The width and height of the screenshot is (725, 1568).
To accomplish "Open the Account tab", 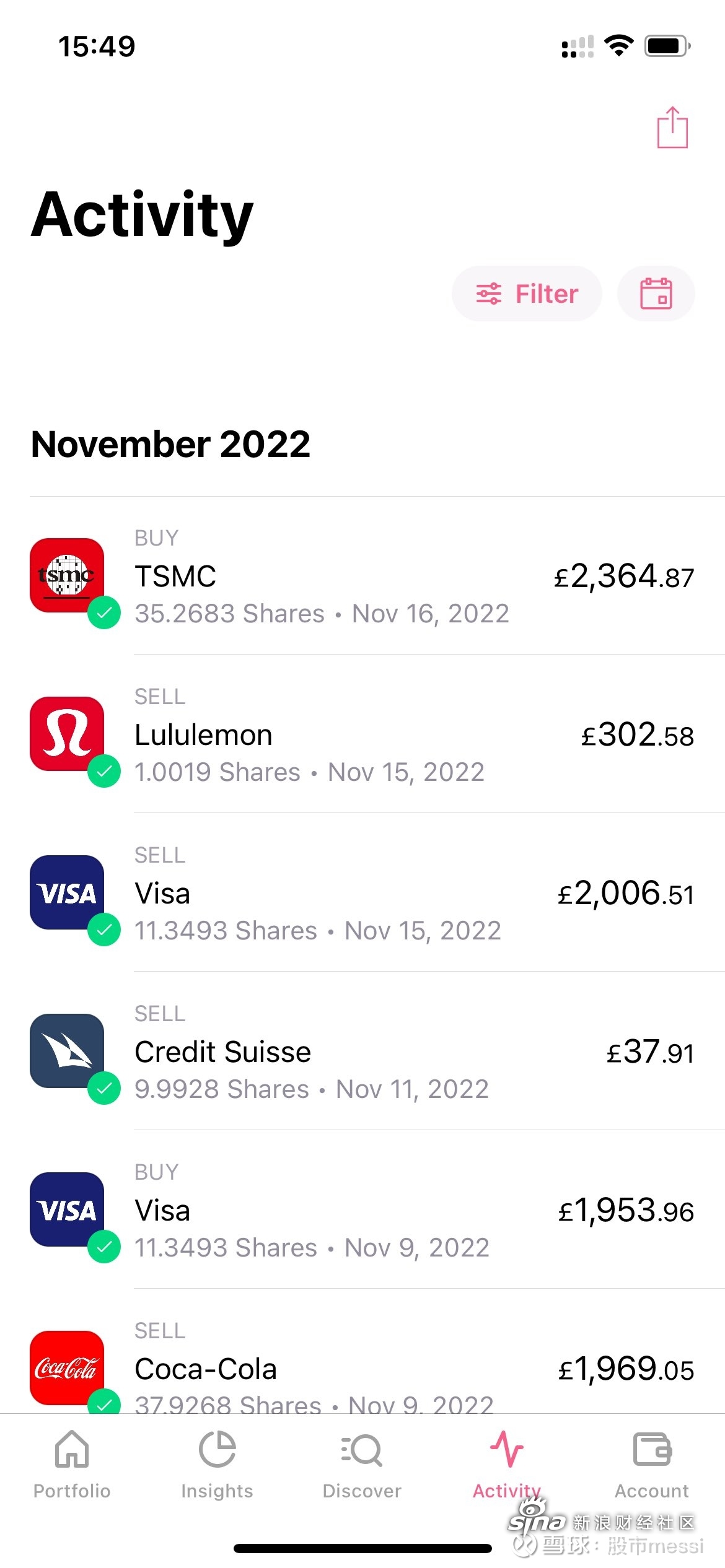I will 652,1465.
